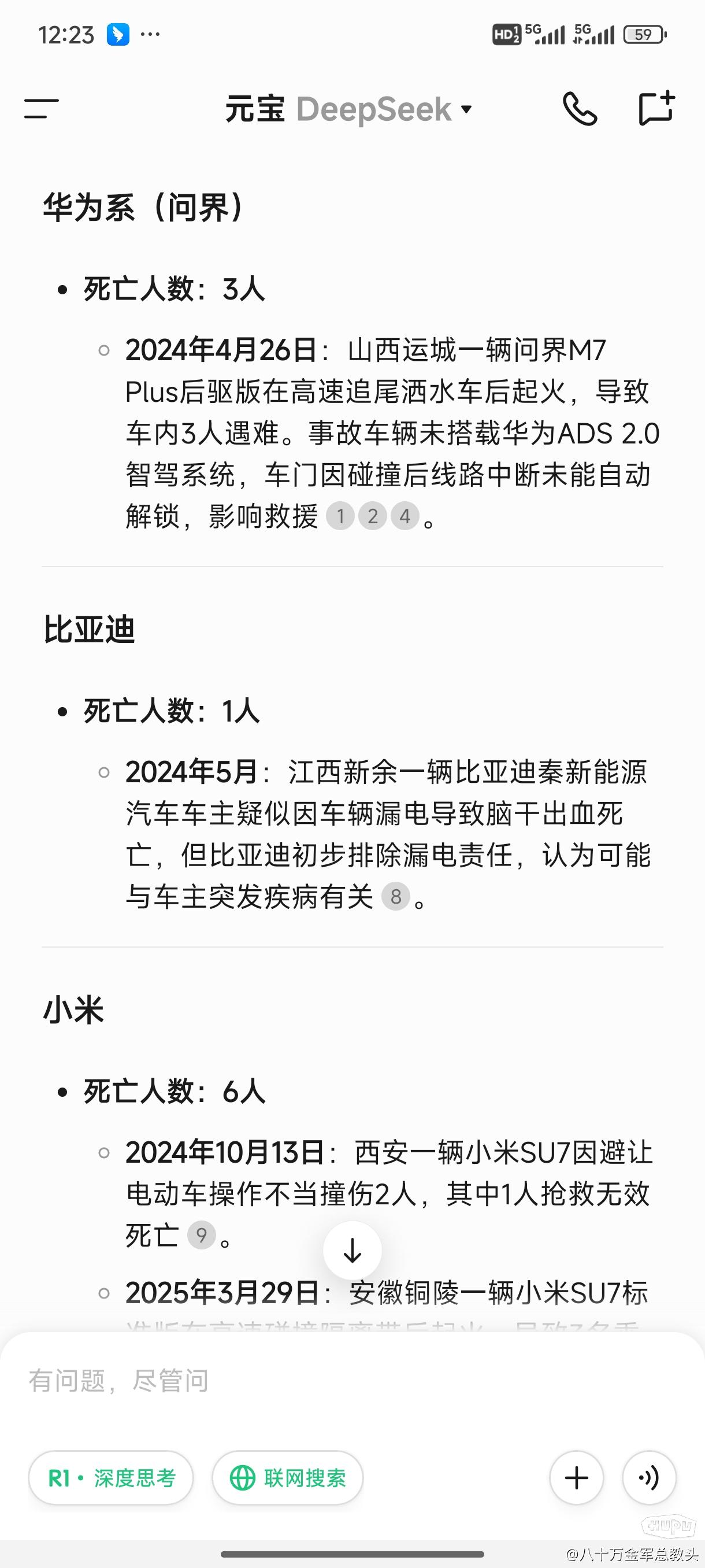This screenshot has height=1568, width=705.
Task: Open citation 9 in the 小米 paragraph
Action: [x=201, y=1235]
